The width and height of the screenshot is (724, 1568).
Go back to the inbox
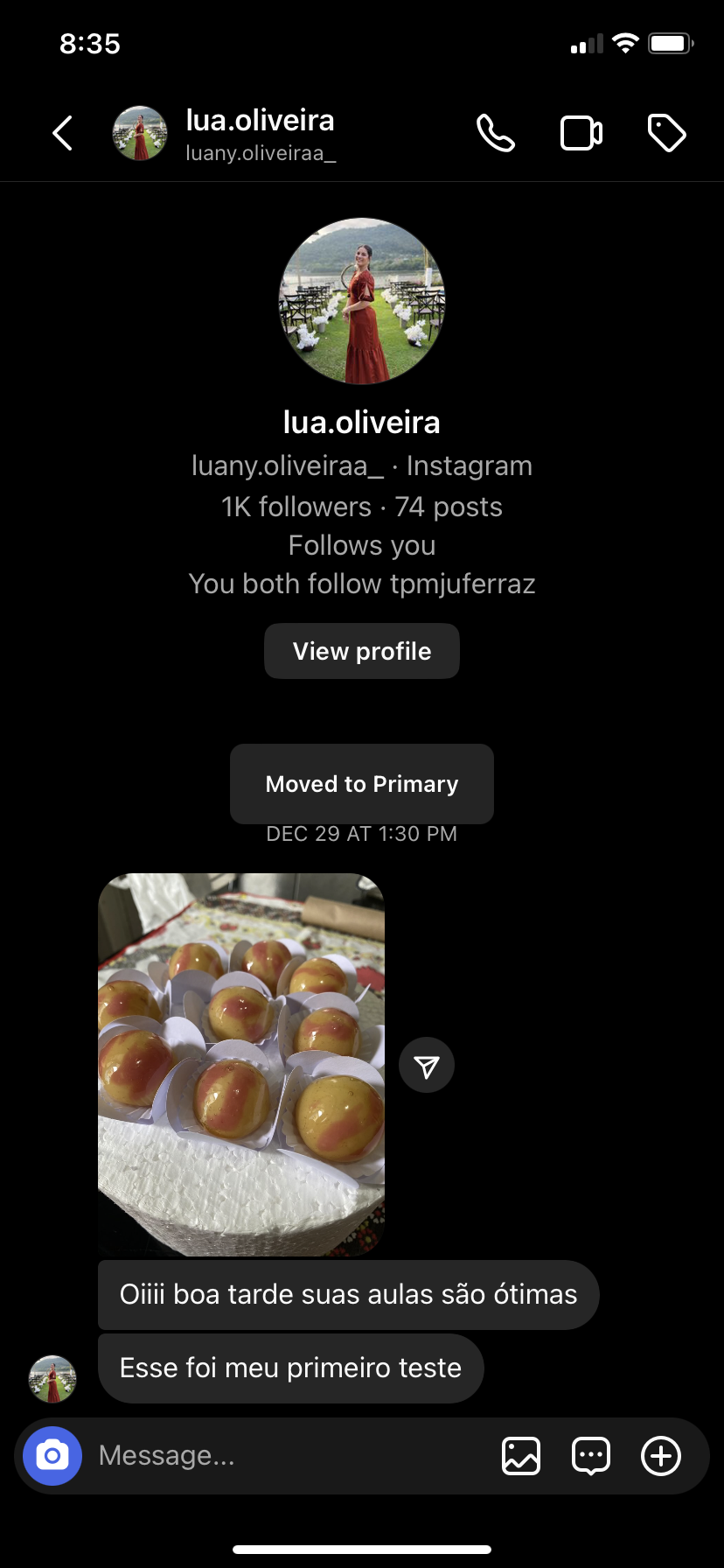tap(62, 134)
